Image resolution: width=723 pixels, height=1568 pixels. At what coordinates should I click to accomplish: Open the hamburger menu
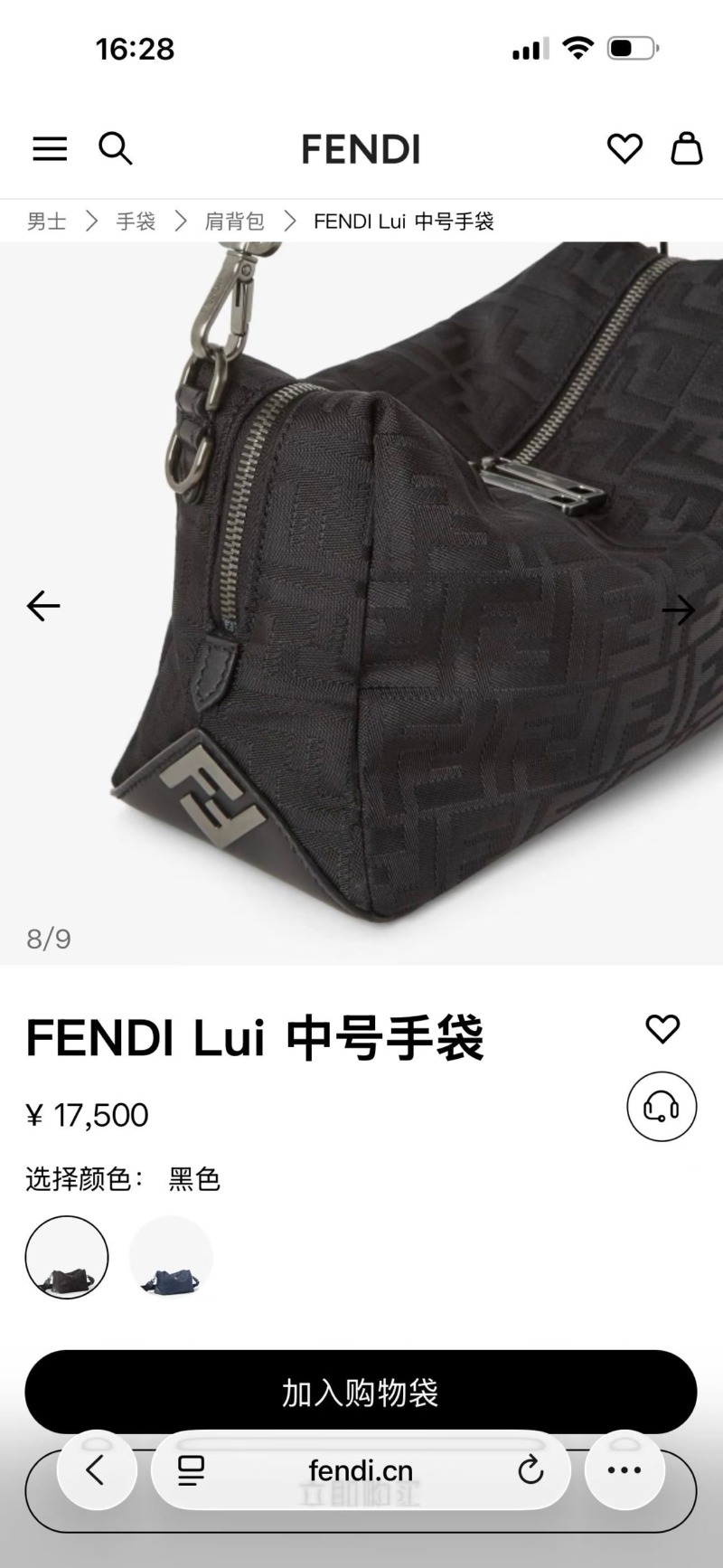50,149
